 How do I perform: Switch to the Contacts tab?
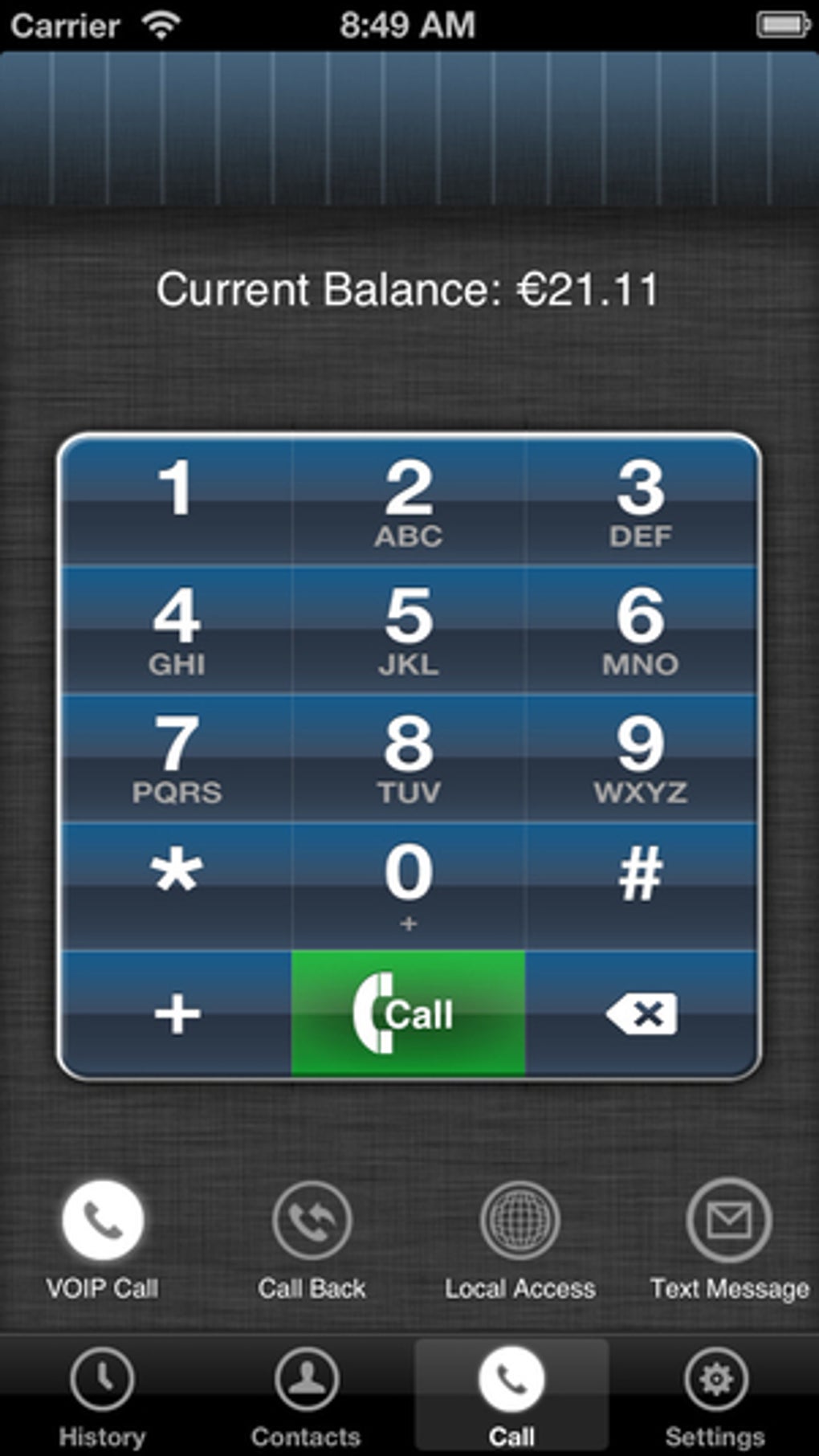click(x=306, y=1397)
